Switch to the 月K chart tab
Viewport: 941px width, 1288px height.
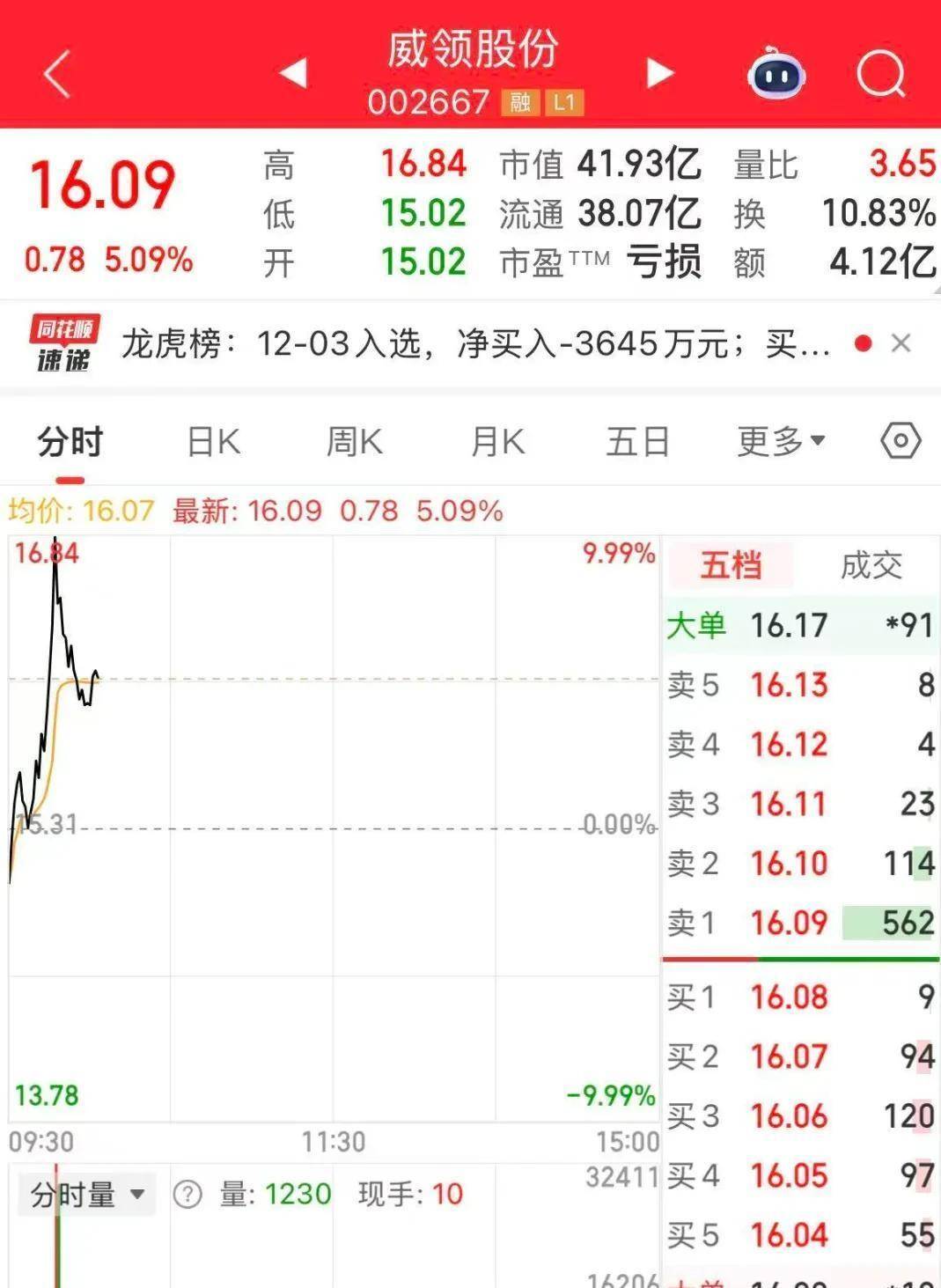tap(497, 442)
